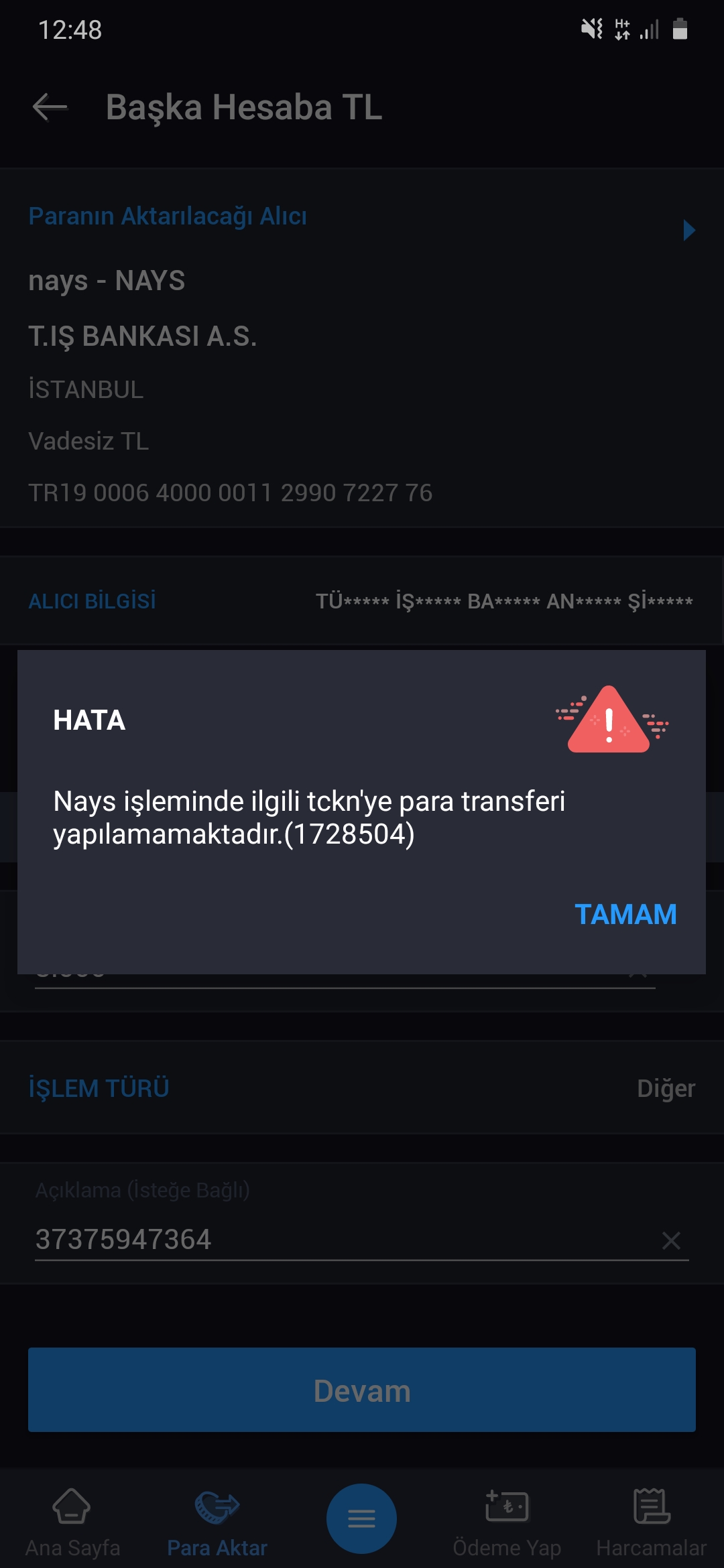This screenshot has width=724, height=1568.
Task: Continue with the Devam button
Action: [x=362, y=1390]
